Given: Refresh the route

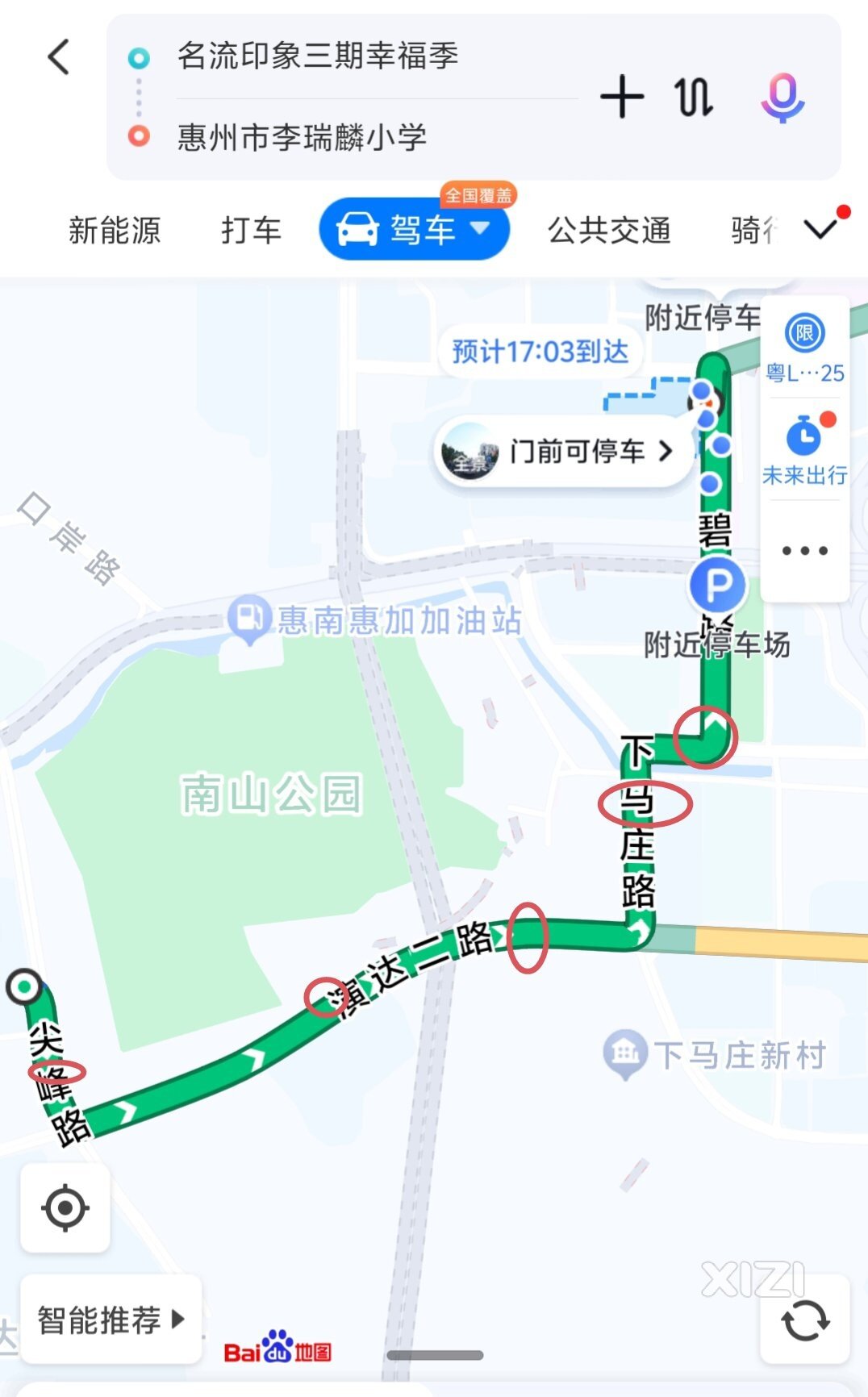Looking at the screenshot, I should (805, 1320).
